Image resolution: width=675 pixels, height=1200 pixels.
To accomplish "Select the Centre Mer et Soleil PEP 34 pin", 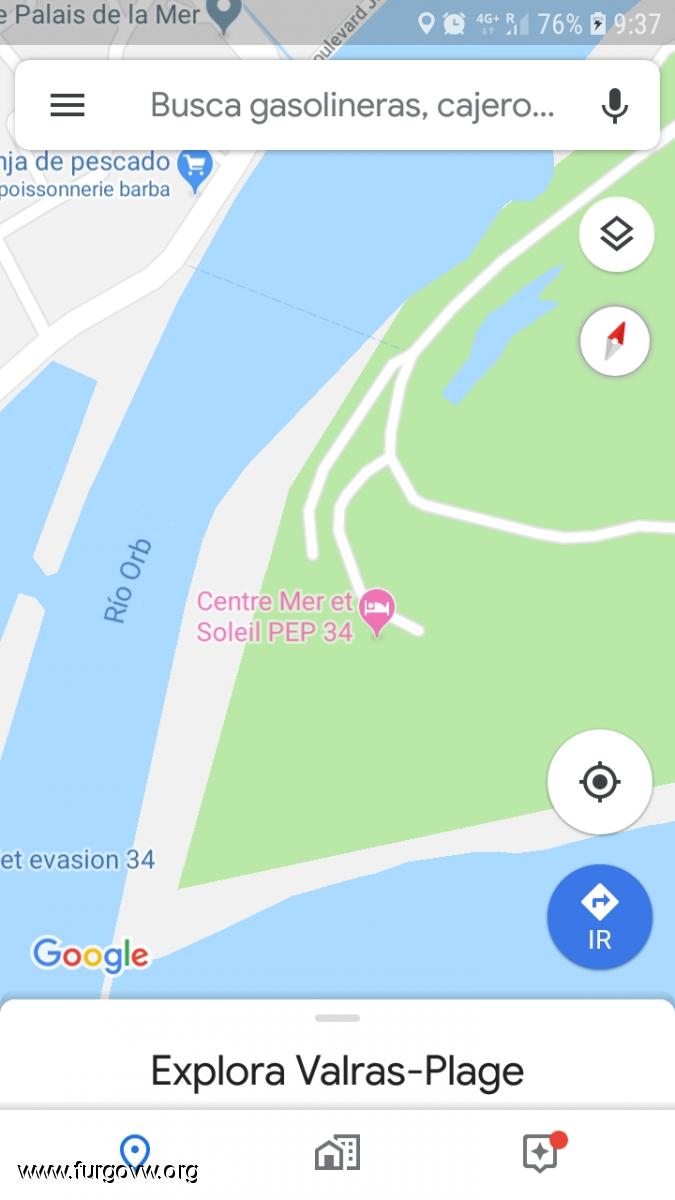I will (x=377, y=610).
